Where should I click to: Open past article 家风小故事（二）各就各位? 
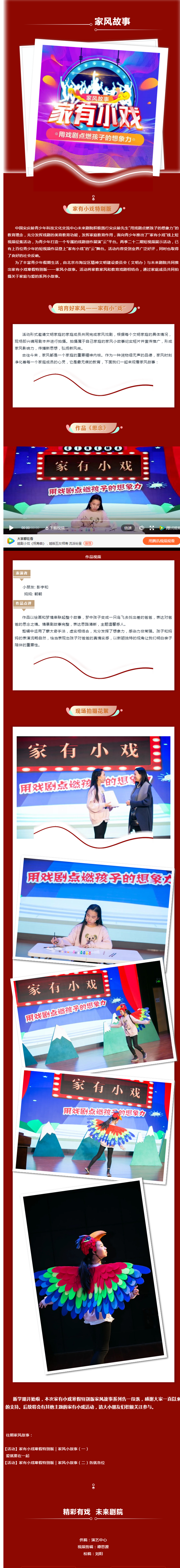[55, 1463]
